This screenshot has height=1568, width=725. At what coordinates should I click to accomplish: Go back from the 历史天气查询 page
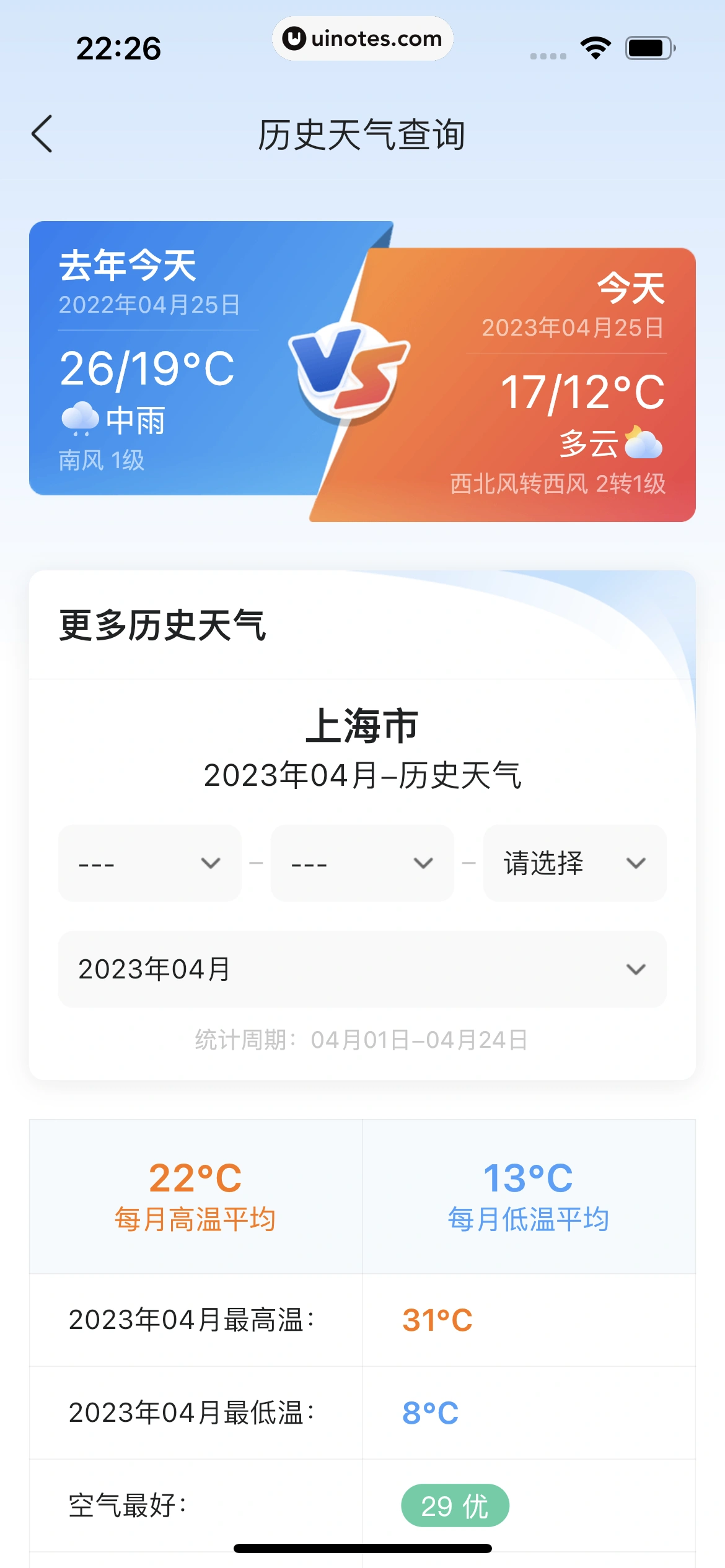(42, 134)
